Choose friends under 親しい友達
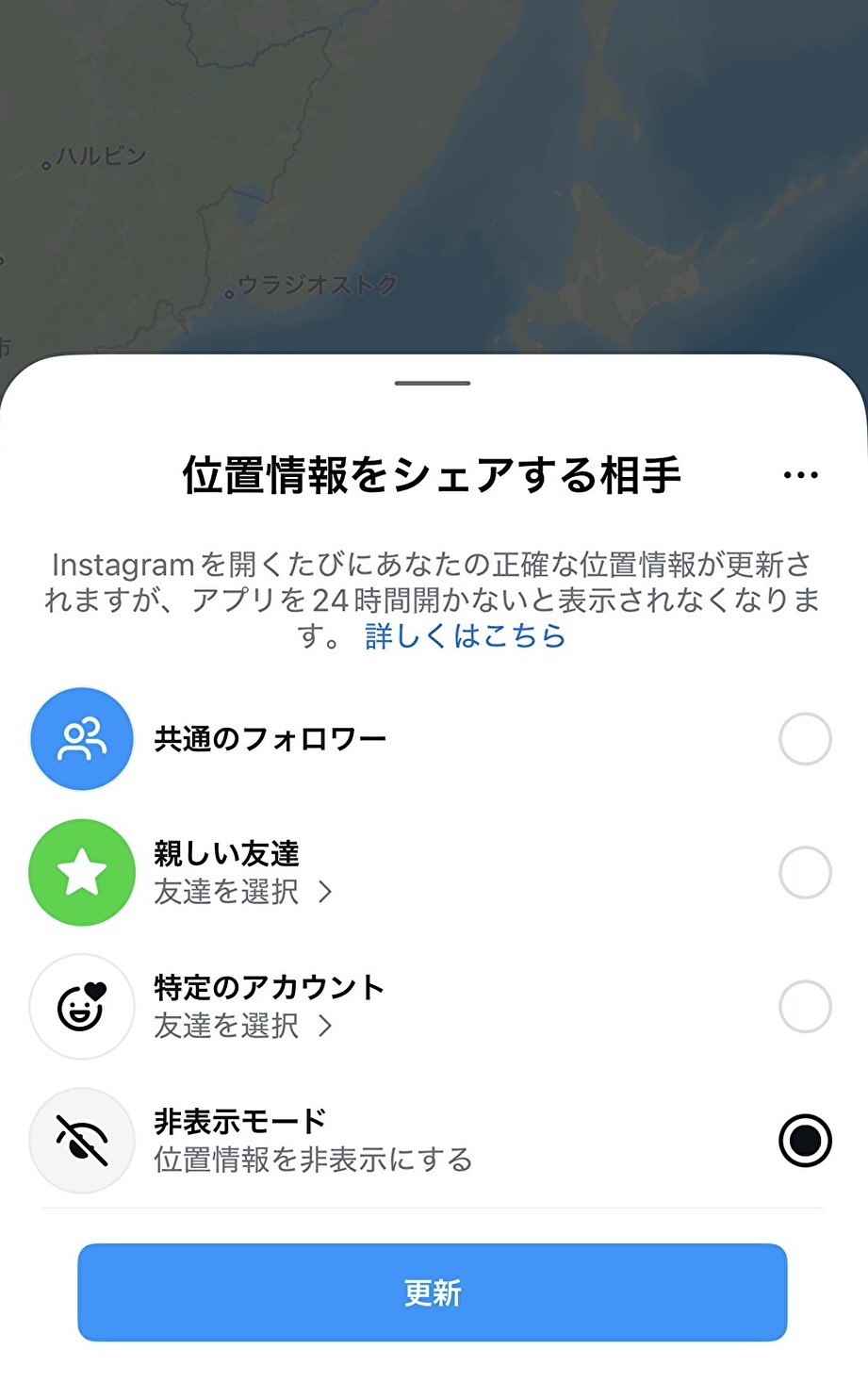This screenshot has height=1399, width=868. click(243, 892)
